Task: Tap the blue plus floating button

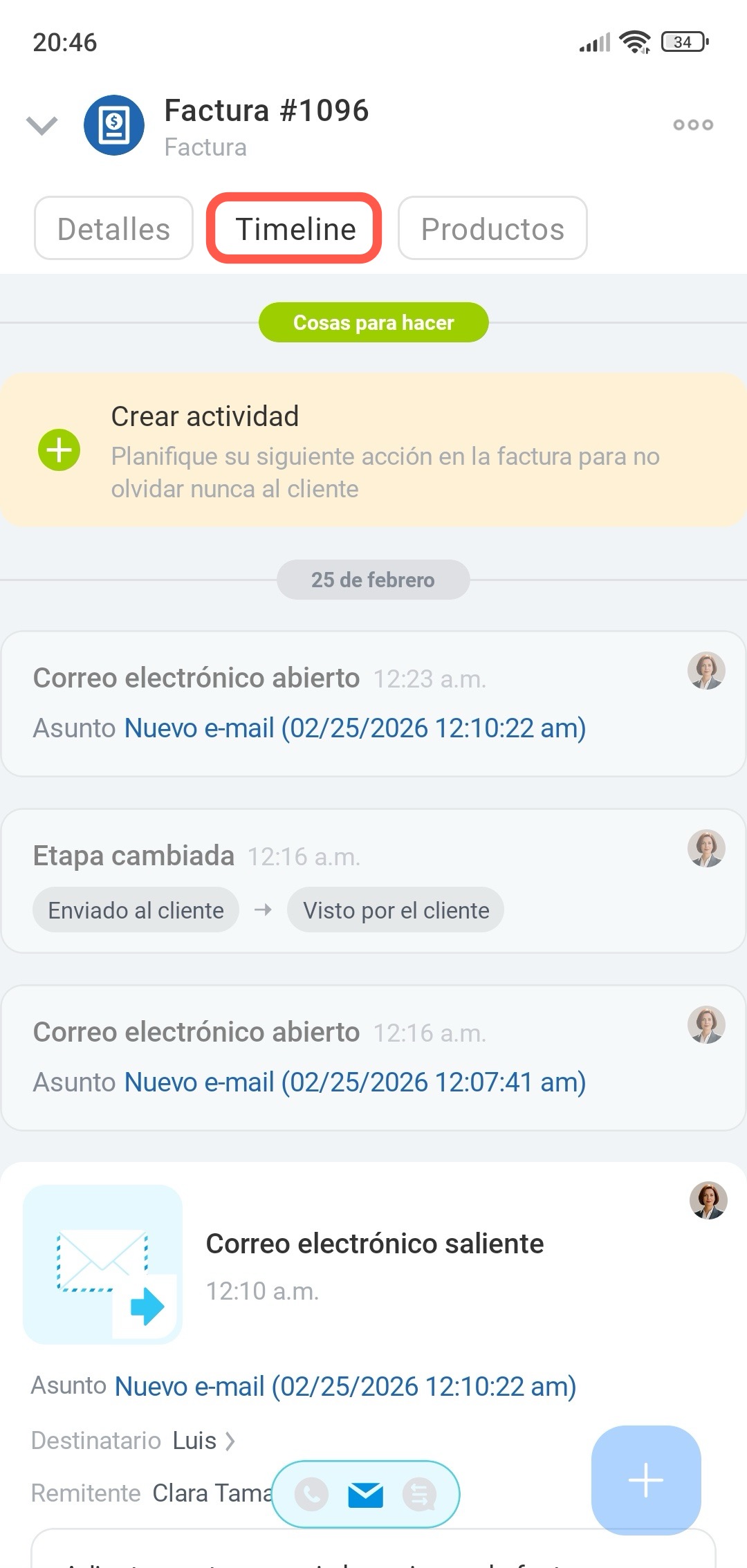Action: 646,1480
